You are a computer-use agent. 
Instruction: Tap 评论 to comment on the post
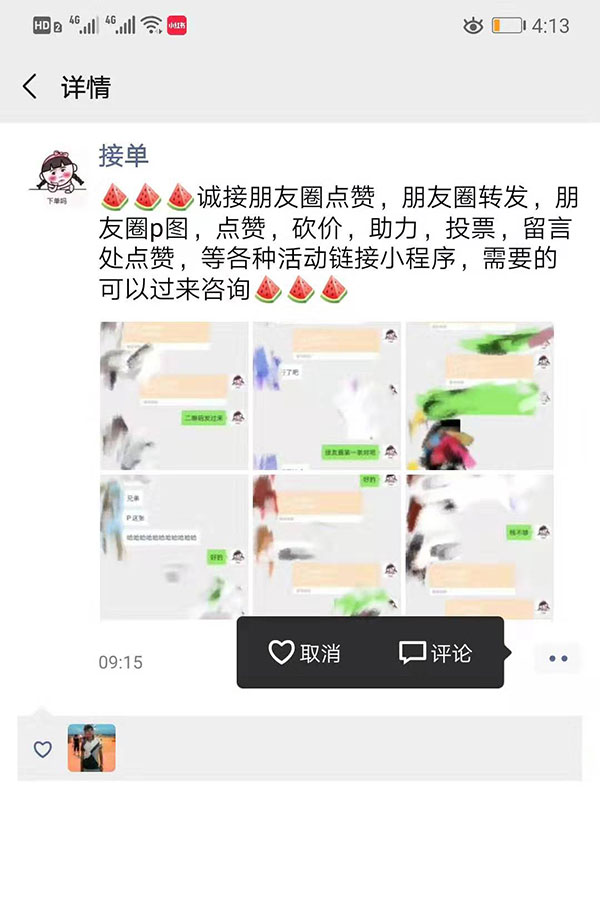[x=435, y=653]
